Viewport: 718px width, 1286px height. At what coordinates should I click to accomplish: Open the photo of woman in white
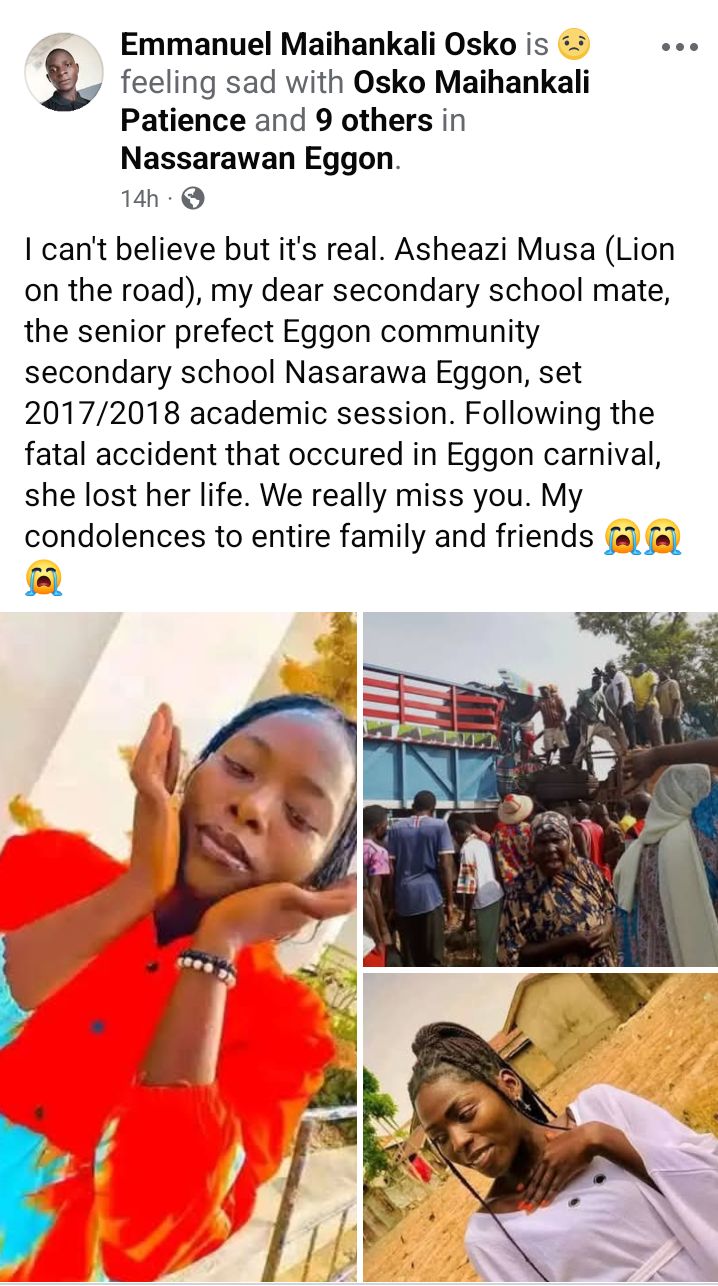[x=540, y=1127]
